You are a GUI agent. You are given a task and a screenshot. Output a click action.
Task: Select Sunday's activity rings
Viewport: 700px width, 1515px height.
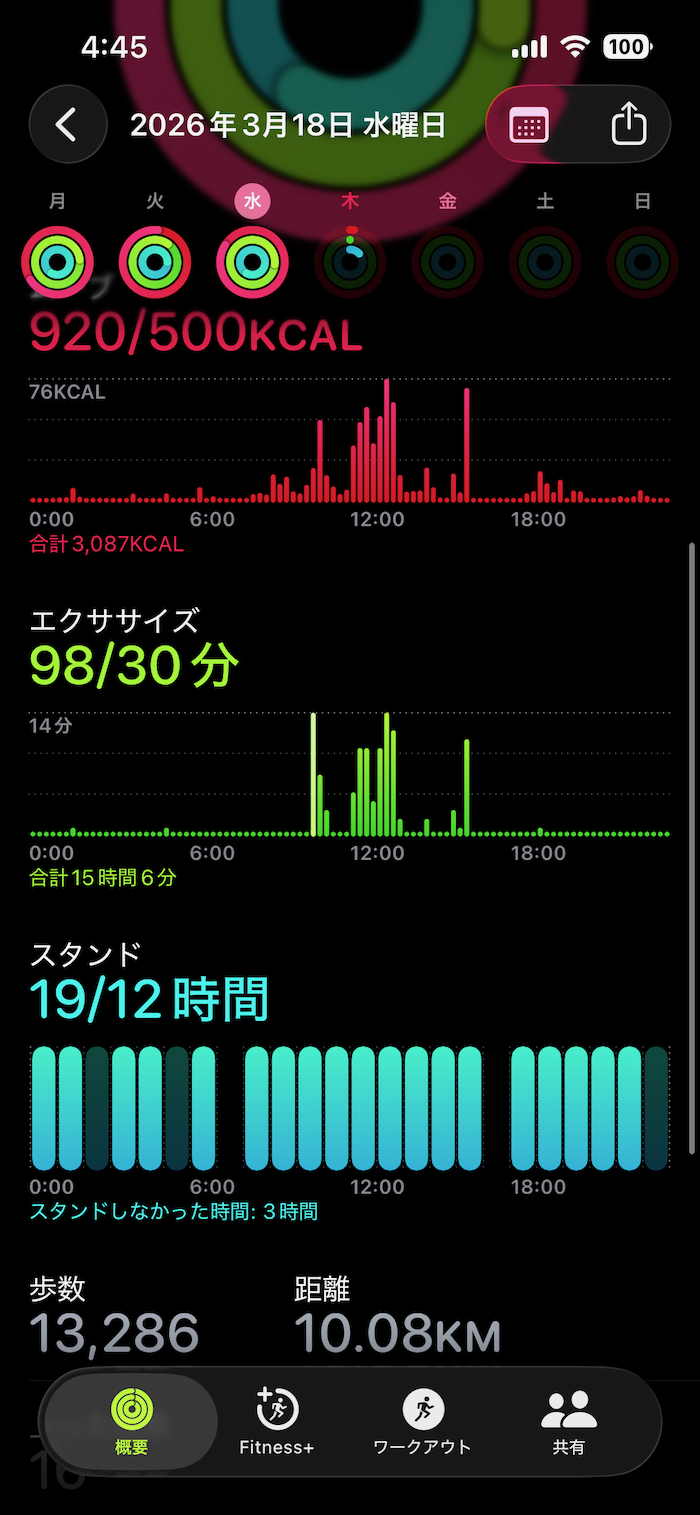click(x=642, y=262)
